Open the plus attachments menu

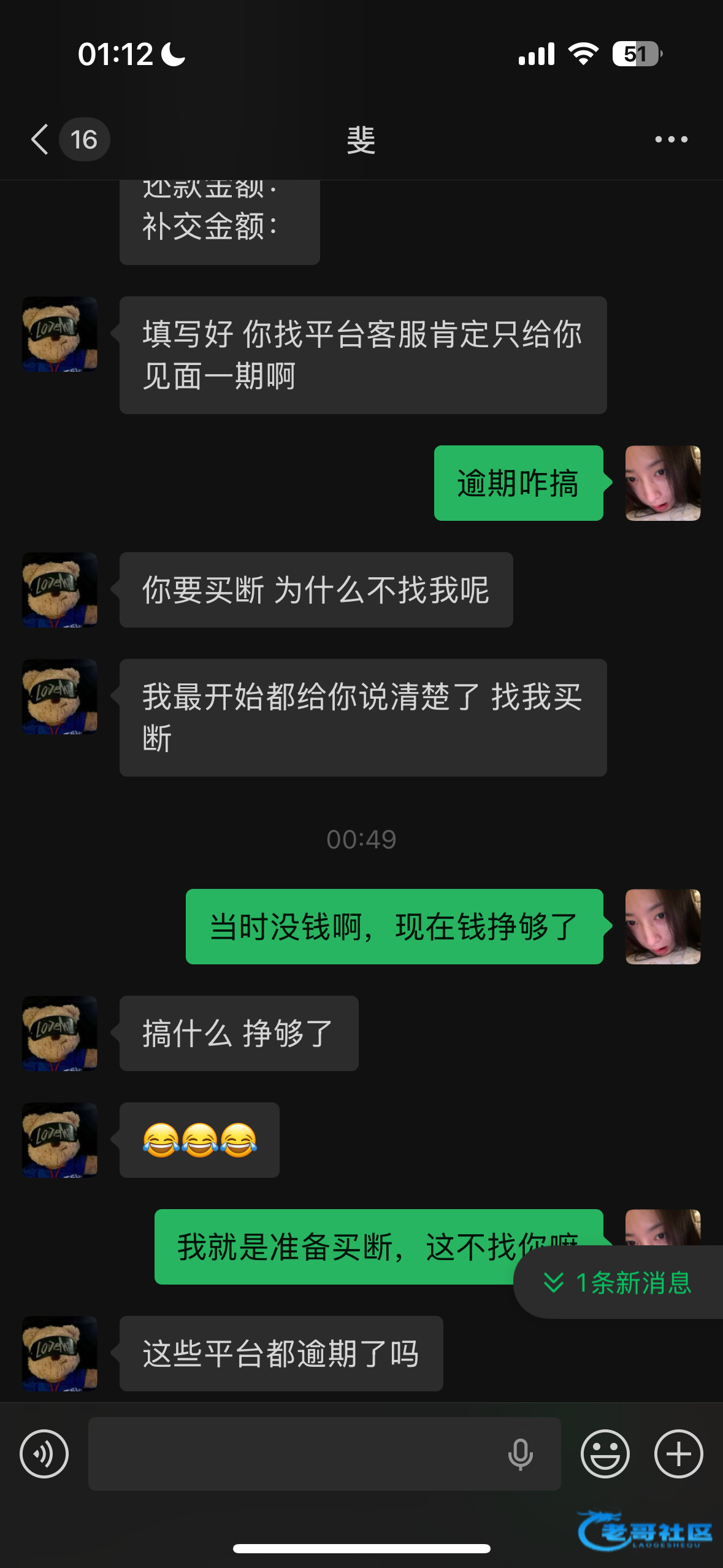pos(678,1454)
